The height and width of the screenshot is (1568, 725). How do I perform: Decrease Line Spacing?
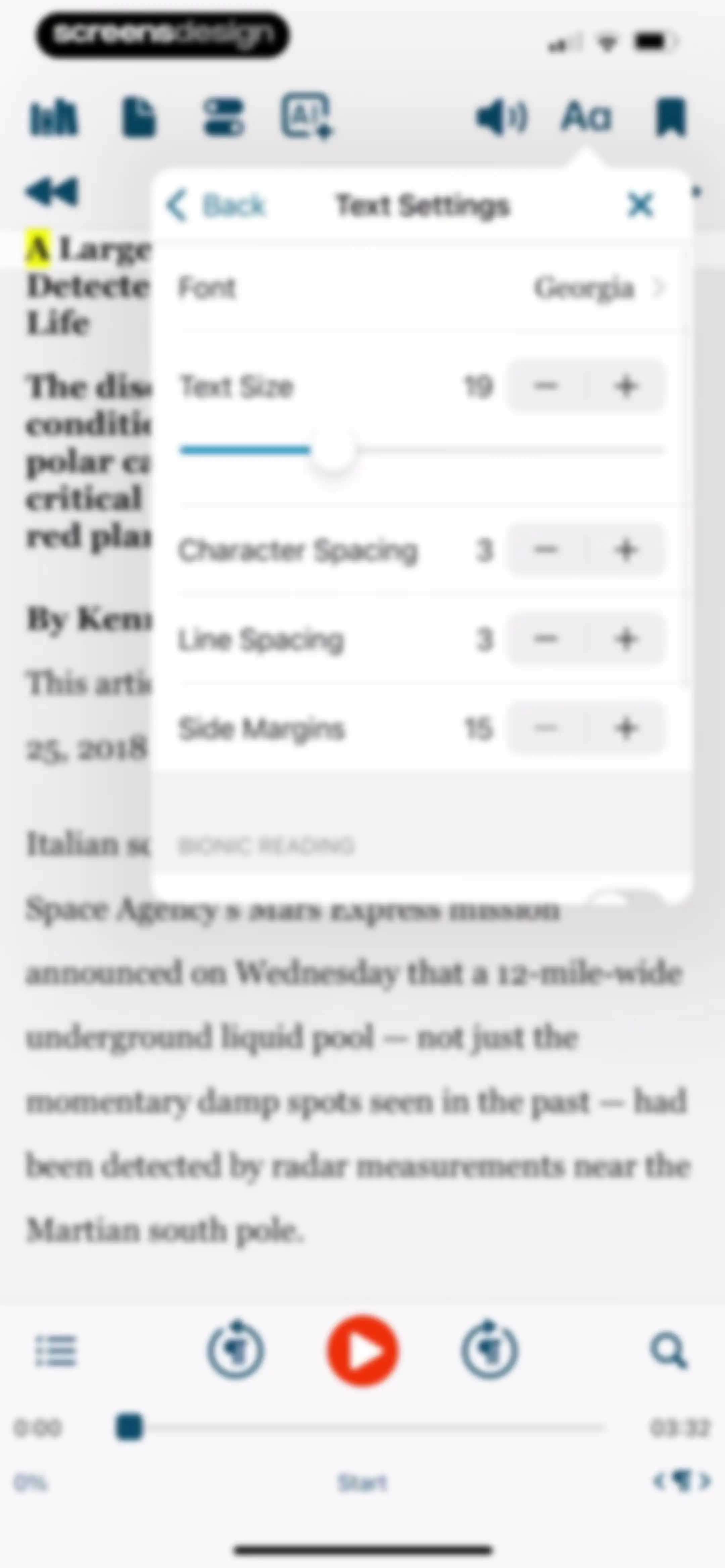(x=546, y=639)
